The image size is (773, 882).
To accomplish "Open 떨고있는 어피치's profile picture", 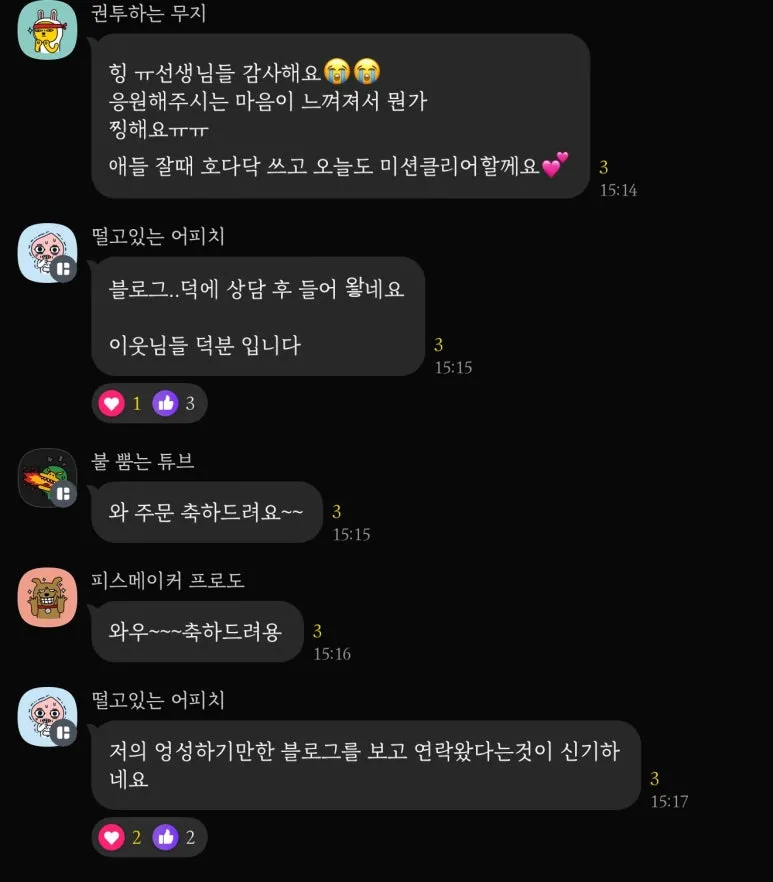I will pyautogui.click(x=45, y=252).
